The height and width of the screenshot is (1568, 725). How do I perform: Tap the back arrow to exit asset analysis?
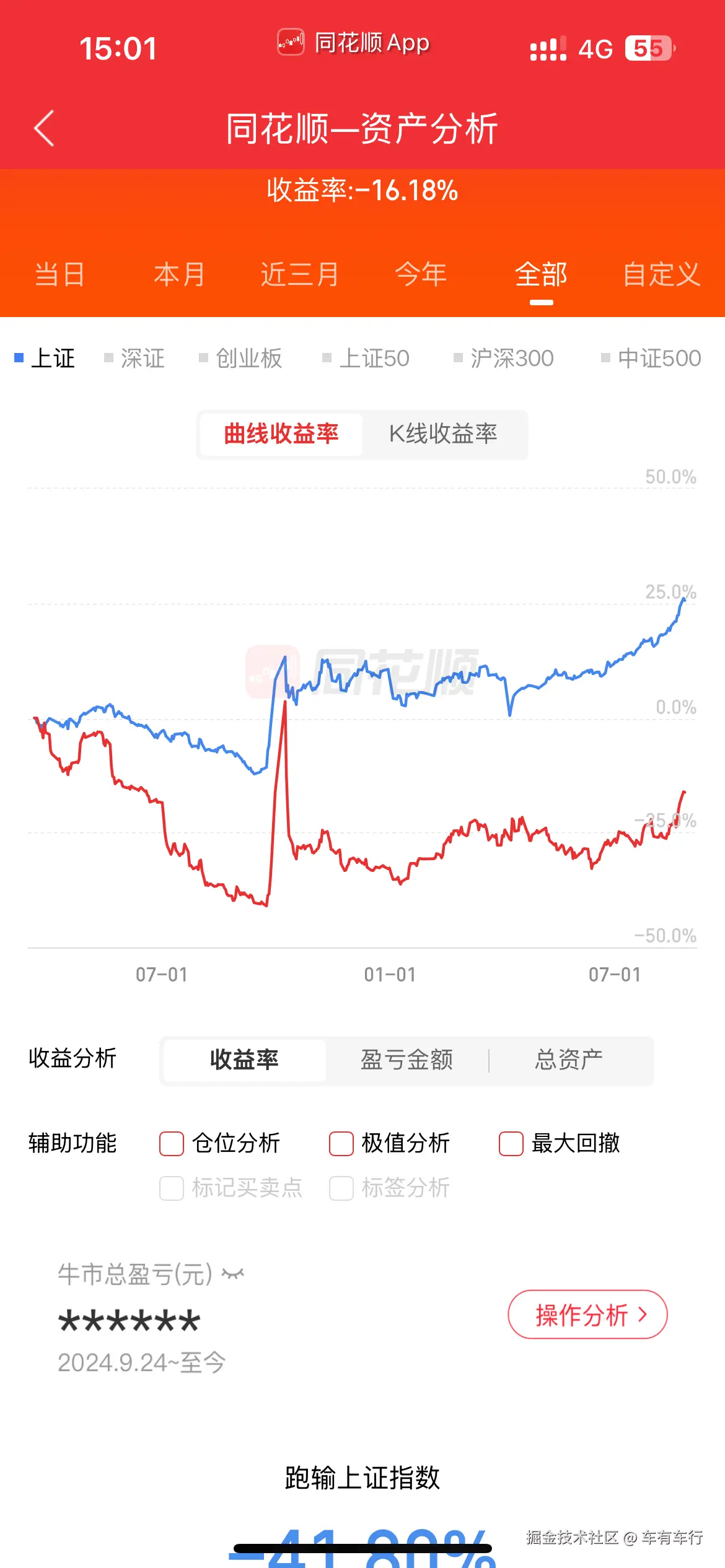click(x=43, y=126)
